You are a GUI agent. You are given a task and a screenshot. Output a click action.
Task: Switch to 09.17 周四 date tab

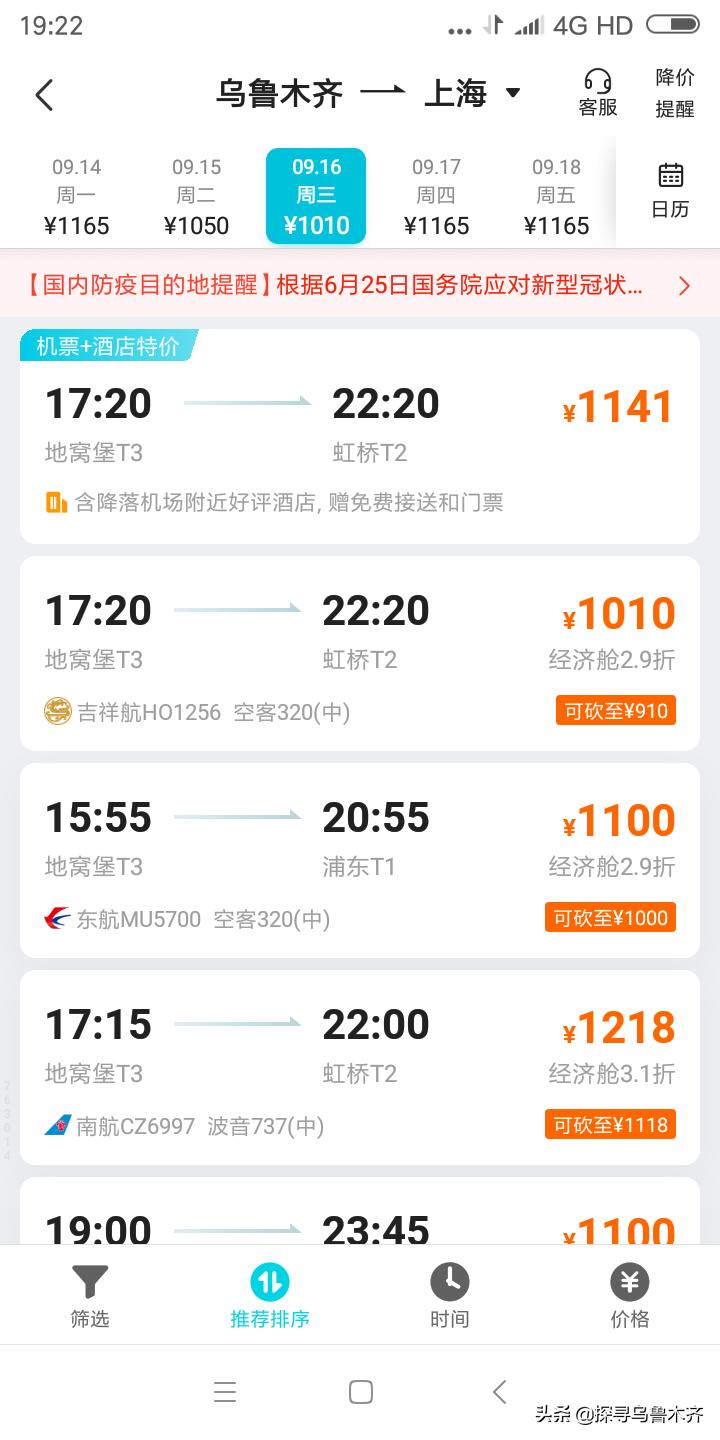point(437,196)
